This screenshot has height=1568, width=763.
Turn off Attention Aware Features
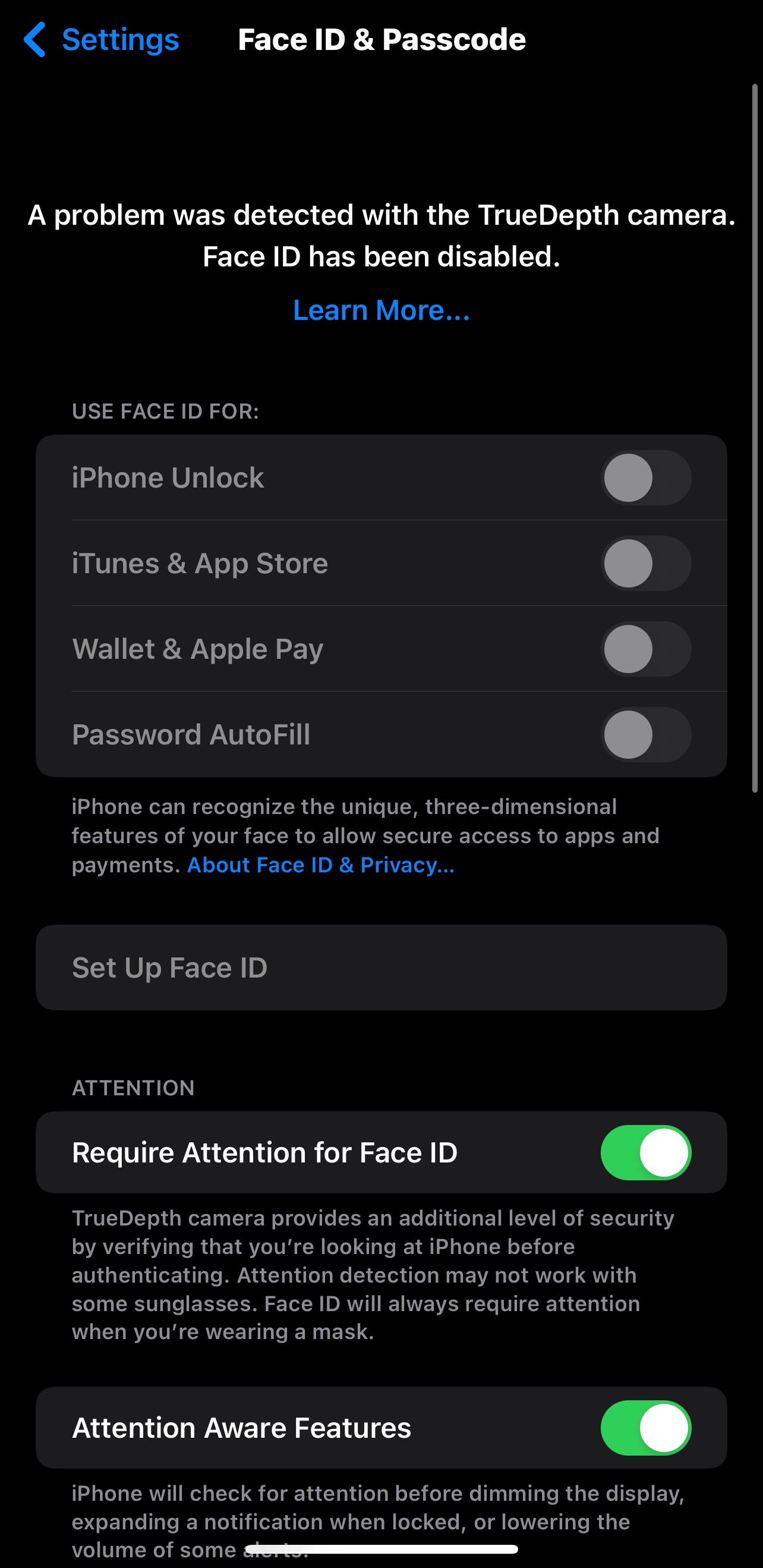point(647,1428)
